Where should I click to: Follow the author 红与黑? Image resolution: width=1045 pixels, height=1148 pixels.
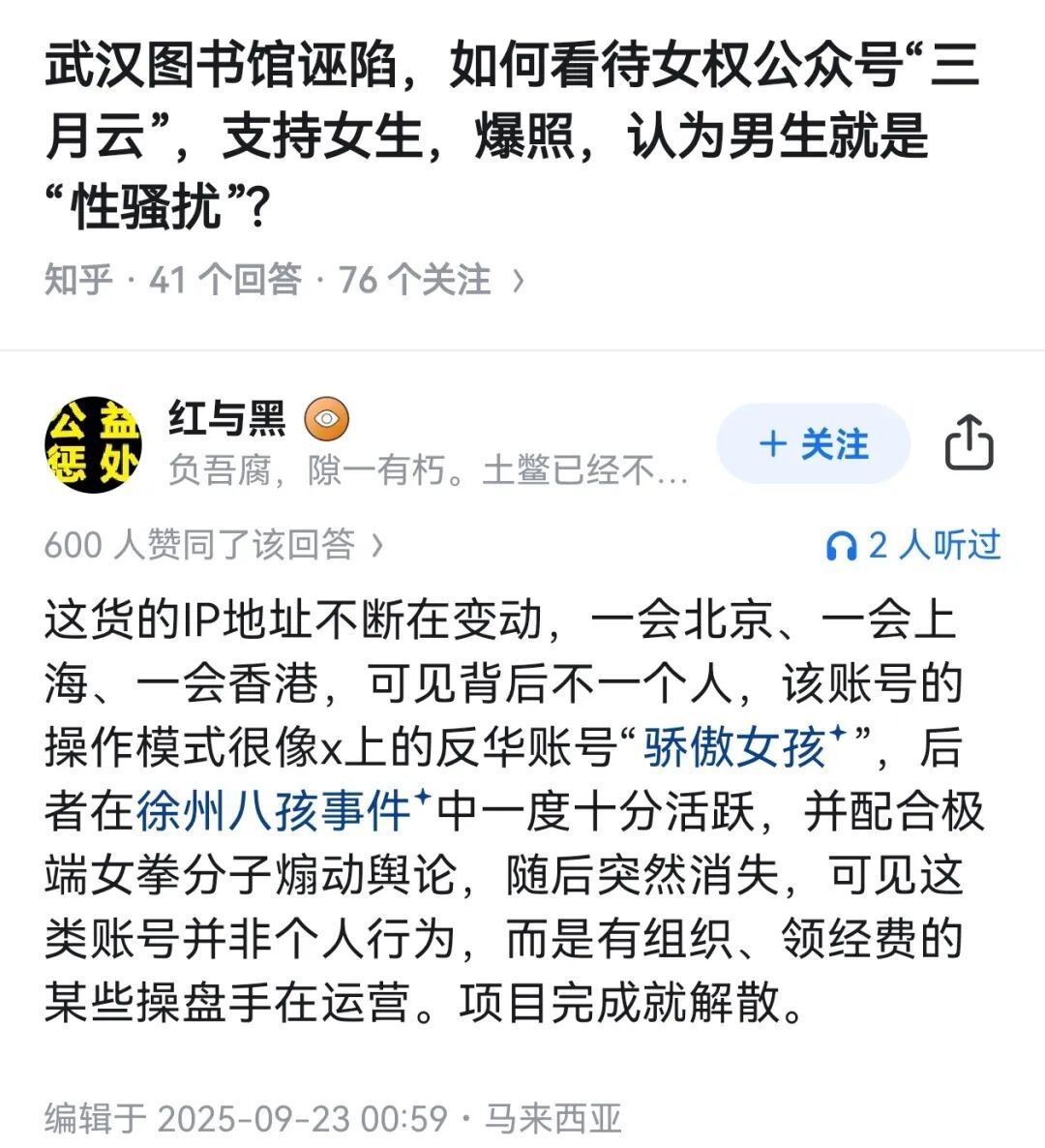pos(813,444)
